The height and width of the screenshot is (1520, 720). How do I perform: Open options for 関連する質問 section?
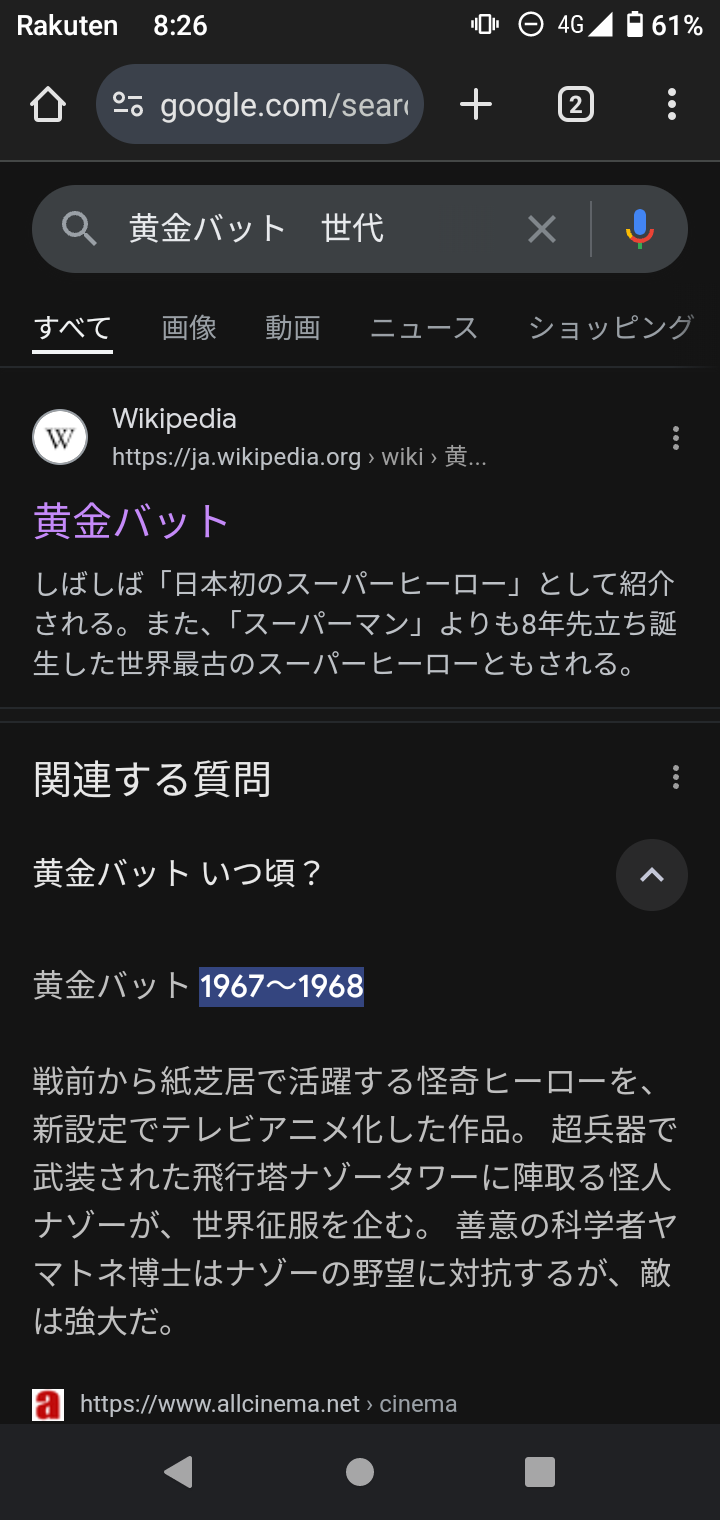tap(676, 777)
